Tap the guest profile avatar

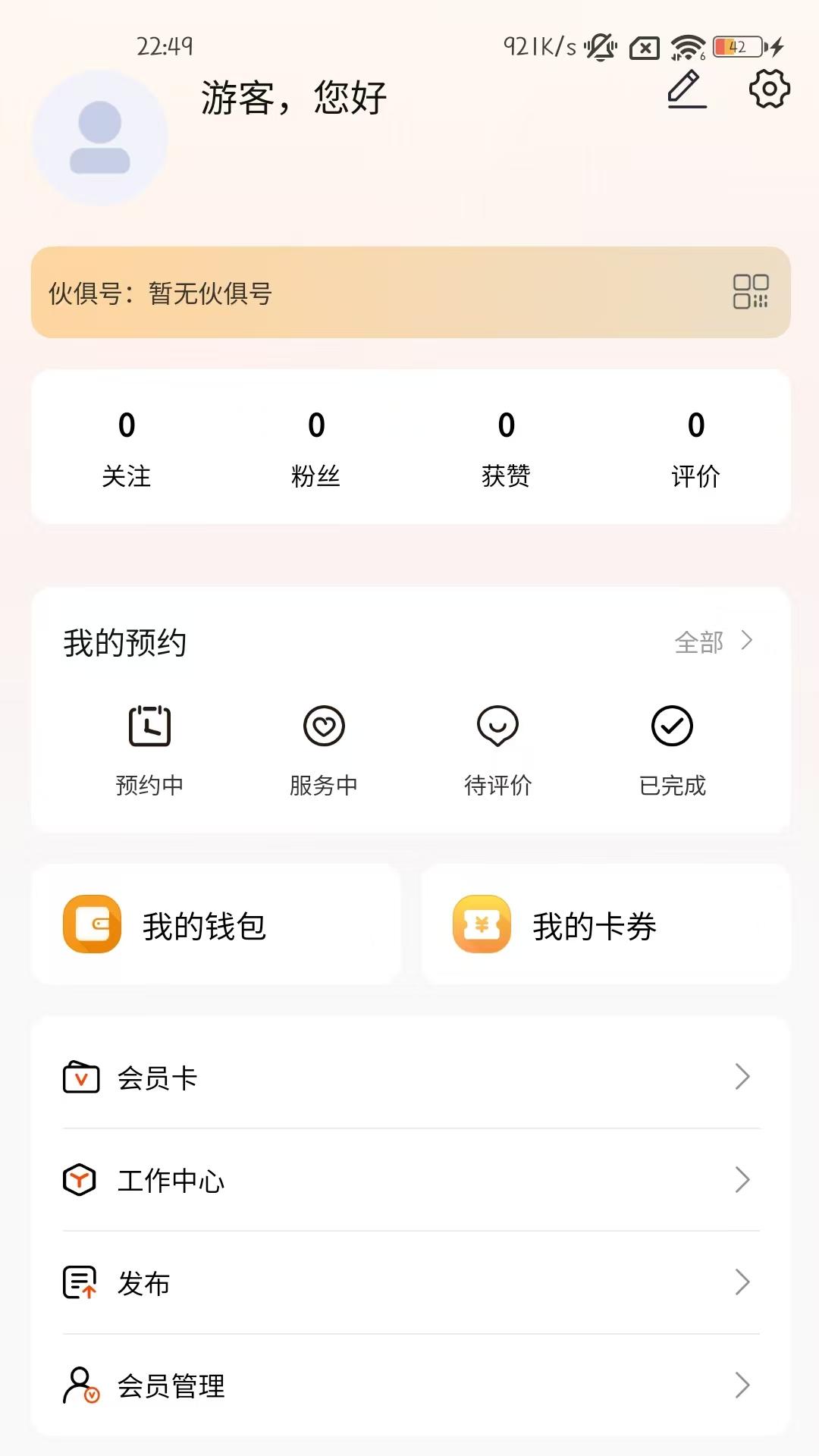click(x=99, y=136)
